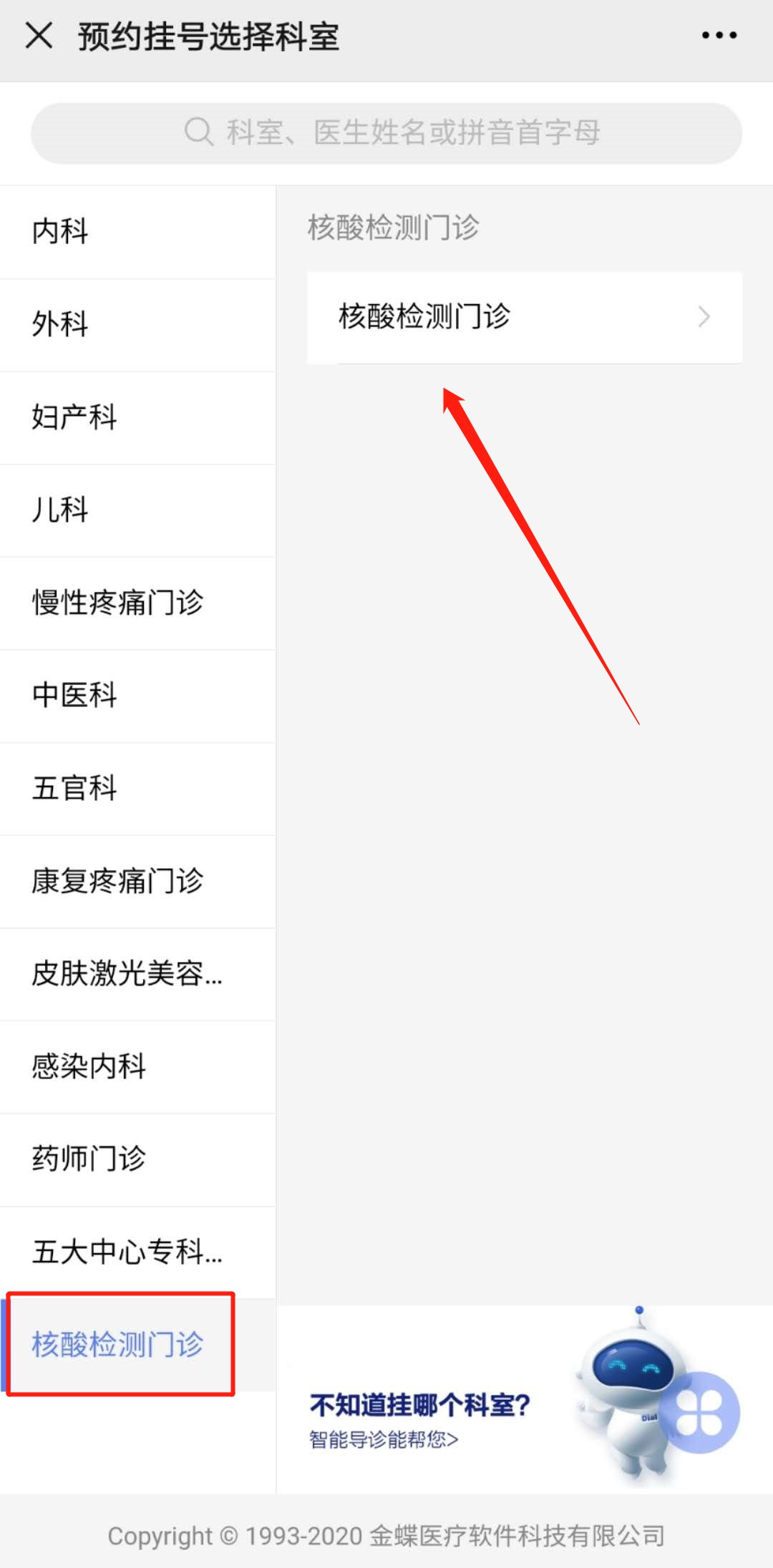Open the 核酸检测门诊 clinic row with chevron
This screenshot has width=773, height=1568.
[x=524, y=317]
